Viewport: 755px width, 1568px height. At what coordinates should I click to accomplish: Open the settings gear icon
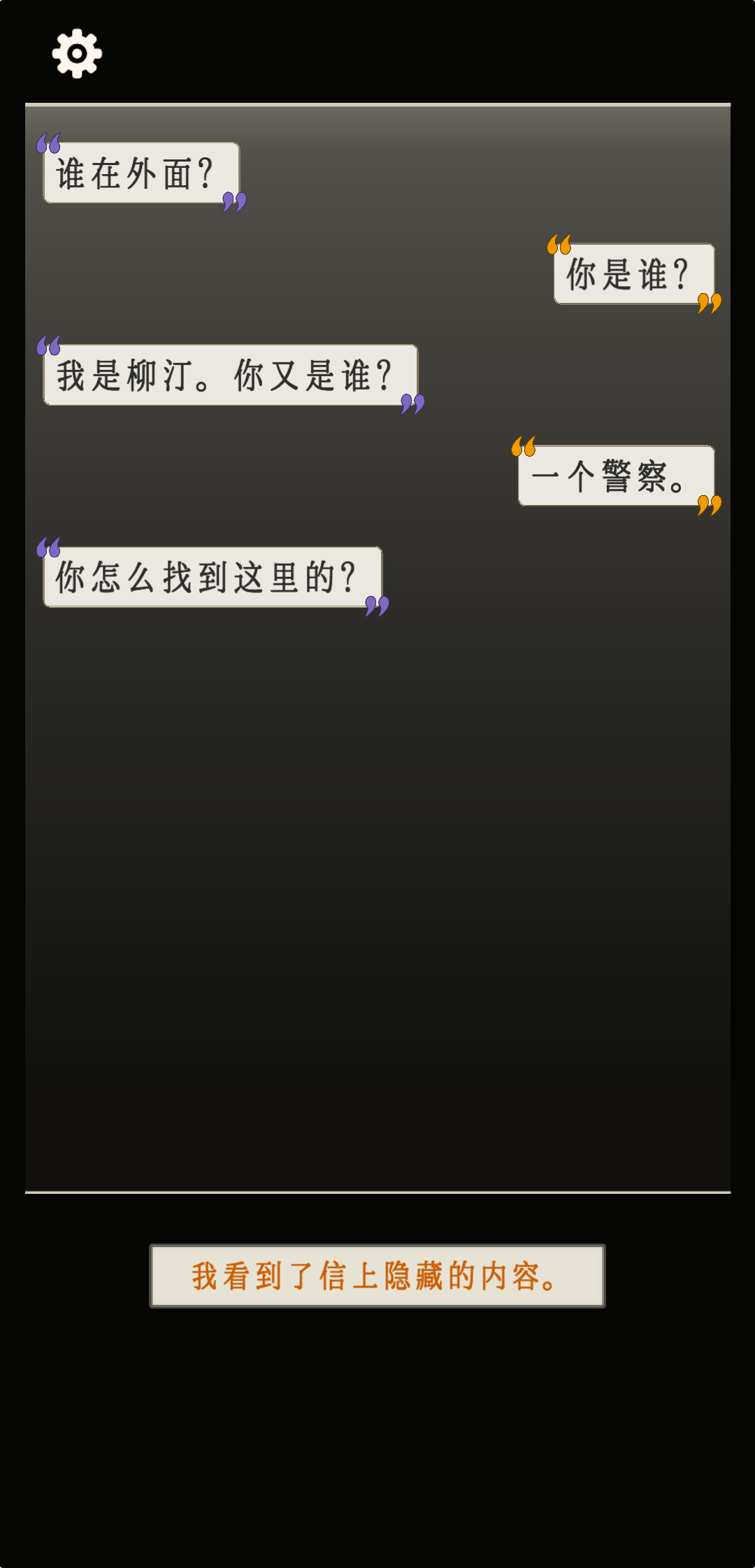click(77, 53)
